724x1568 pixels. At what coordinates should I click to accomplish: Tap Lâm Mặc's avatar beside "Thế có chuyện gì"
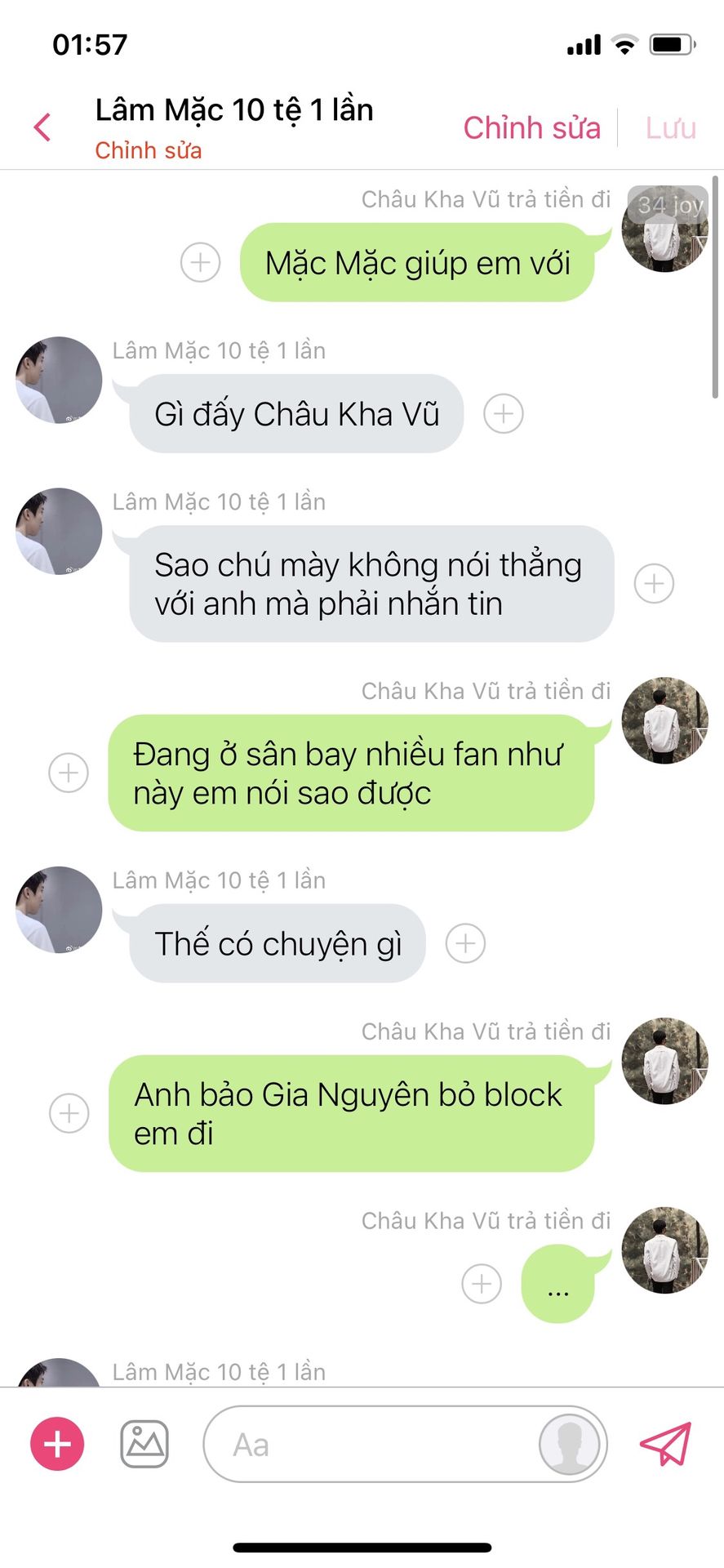59,910
